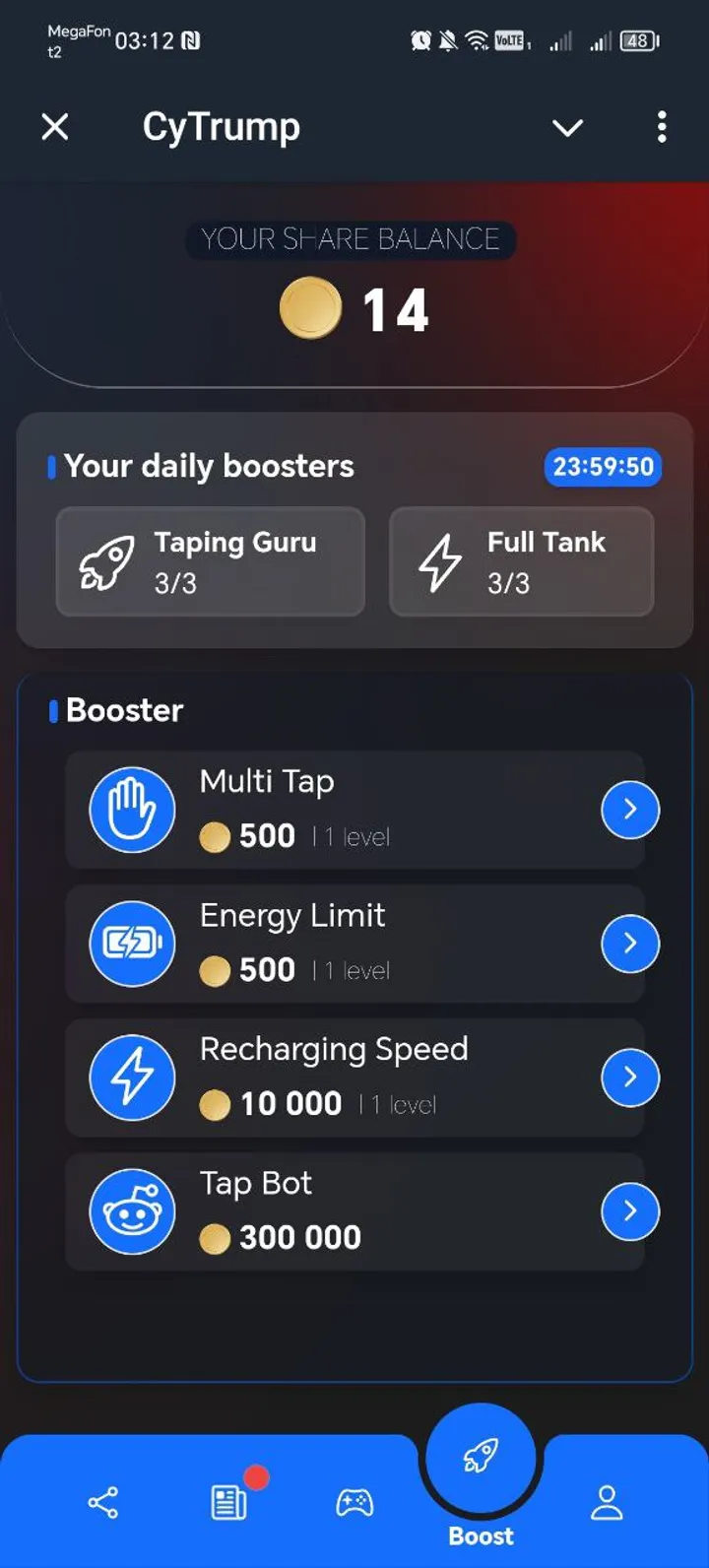
Task: Switch to the share/referral tab
Action: [103, 1502]
